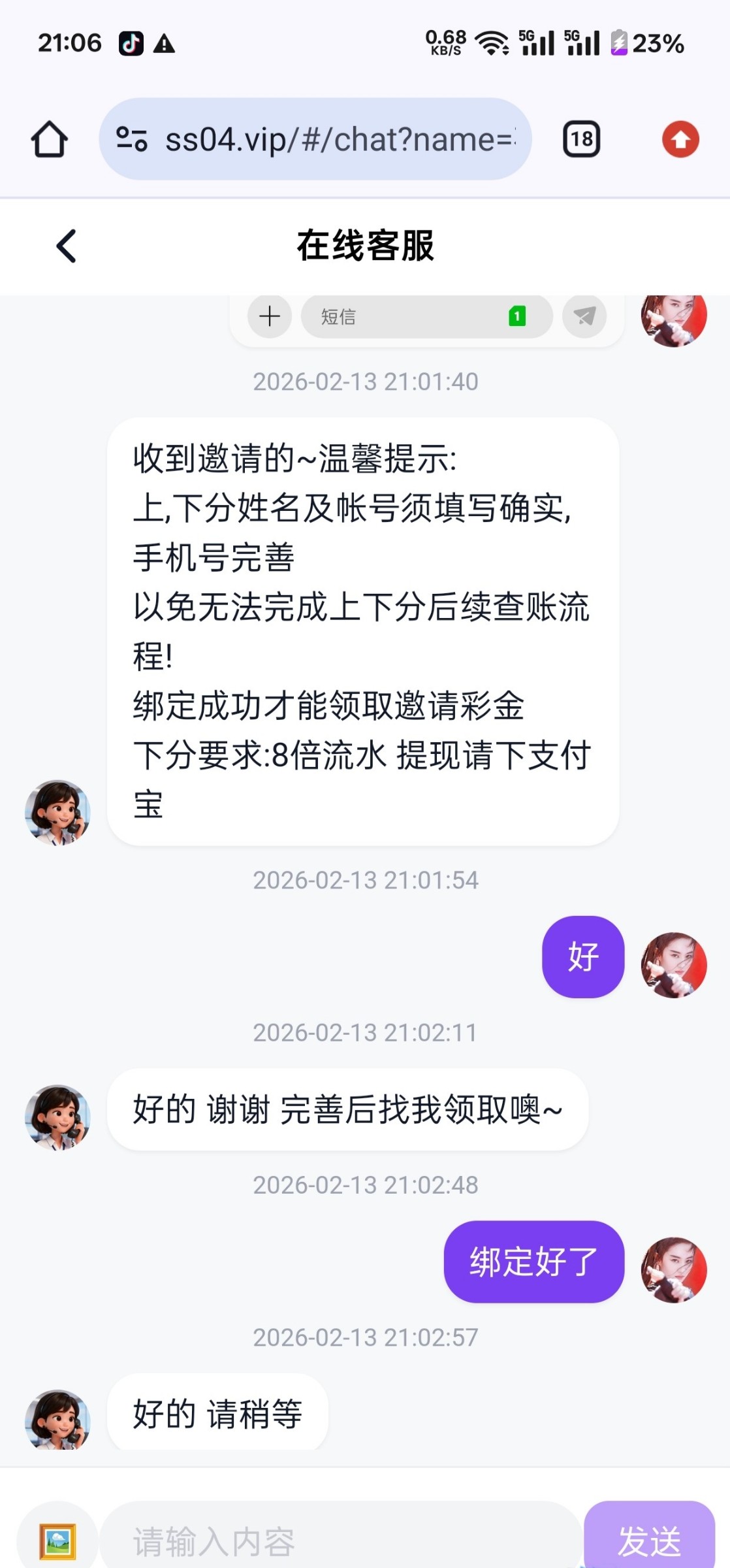Open the site settings icon in the address bar

pos(131,139)
